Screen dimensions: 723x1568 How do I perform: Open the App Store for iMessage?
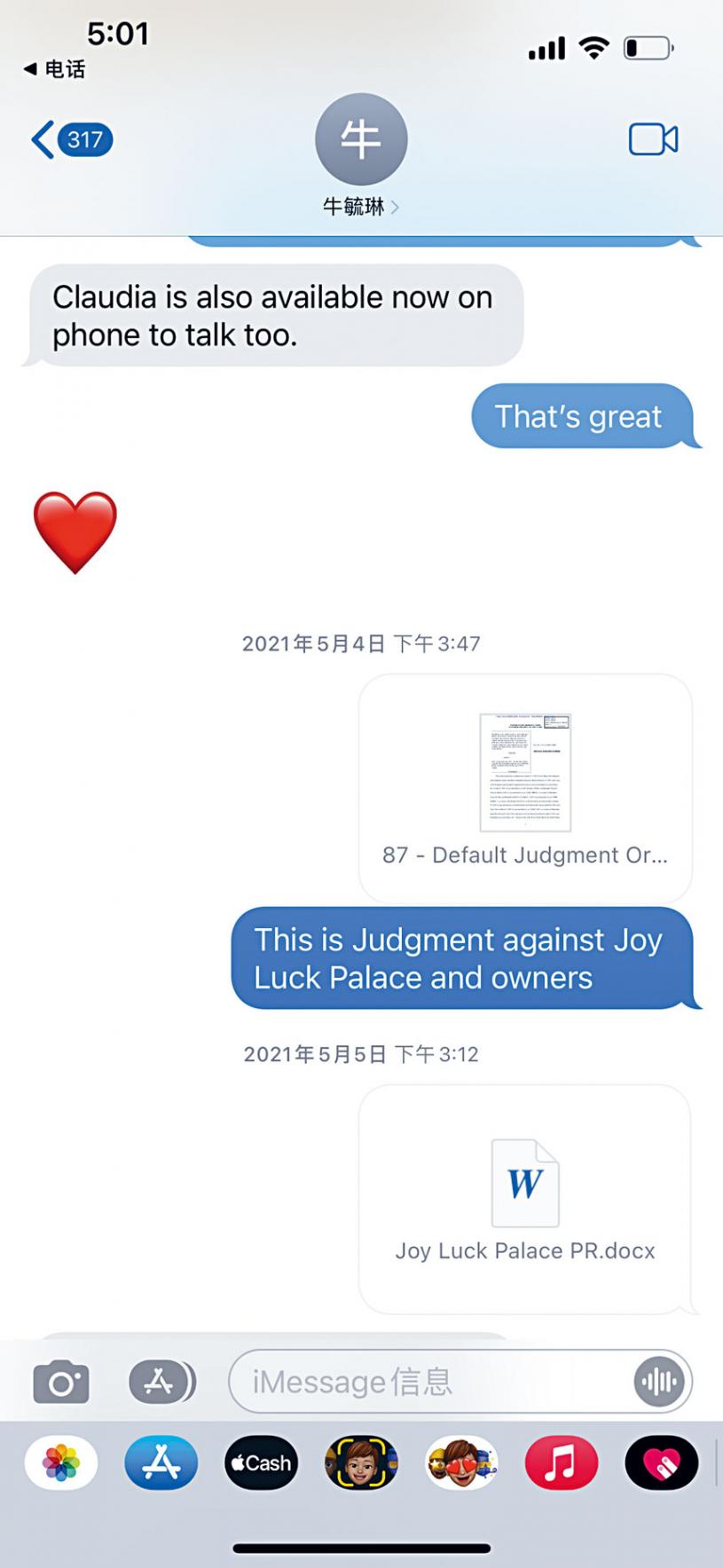click(x=161, y=1462)
